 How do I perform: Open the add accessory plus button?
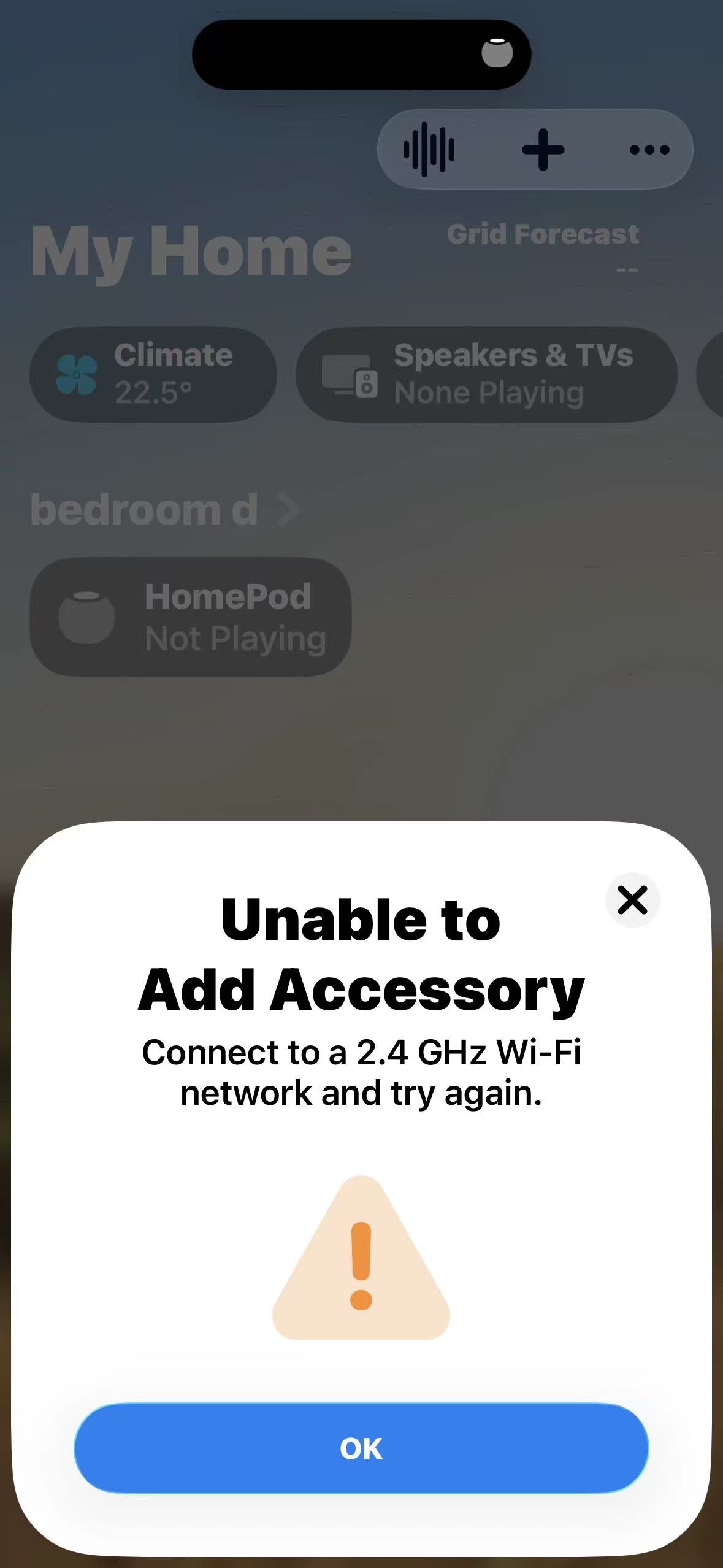(543, 149)
